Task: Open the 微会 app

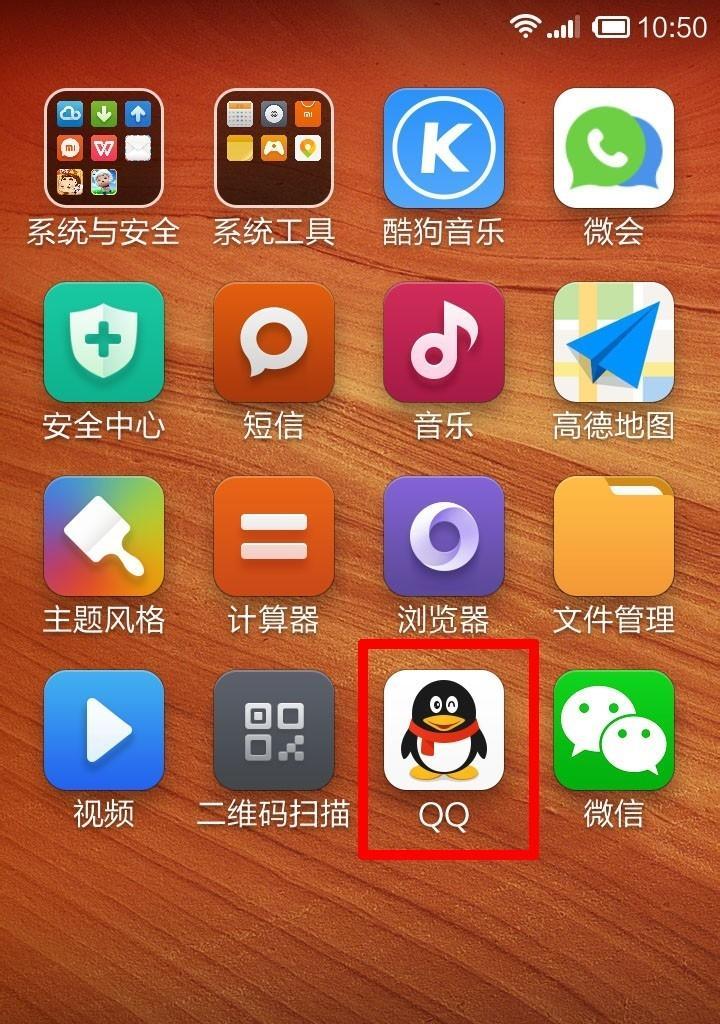Action: pyautogui.click(x=614, y=148)
